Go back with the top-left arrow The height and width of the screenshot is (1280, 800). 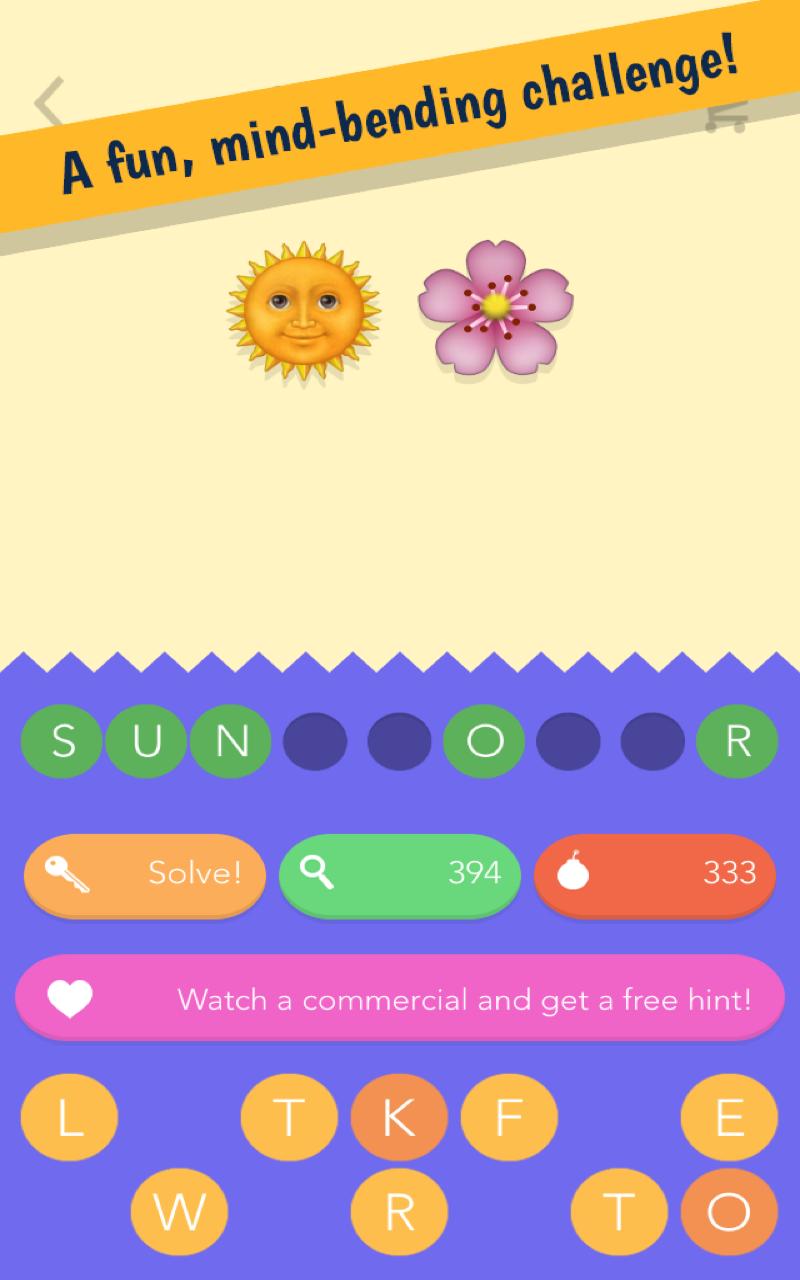[48, 103]
